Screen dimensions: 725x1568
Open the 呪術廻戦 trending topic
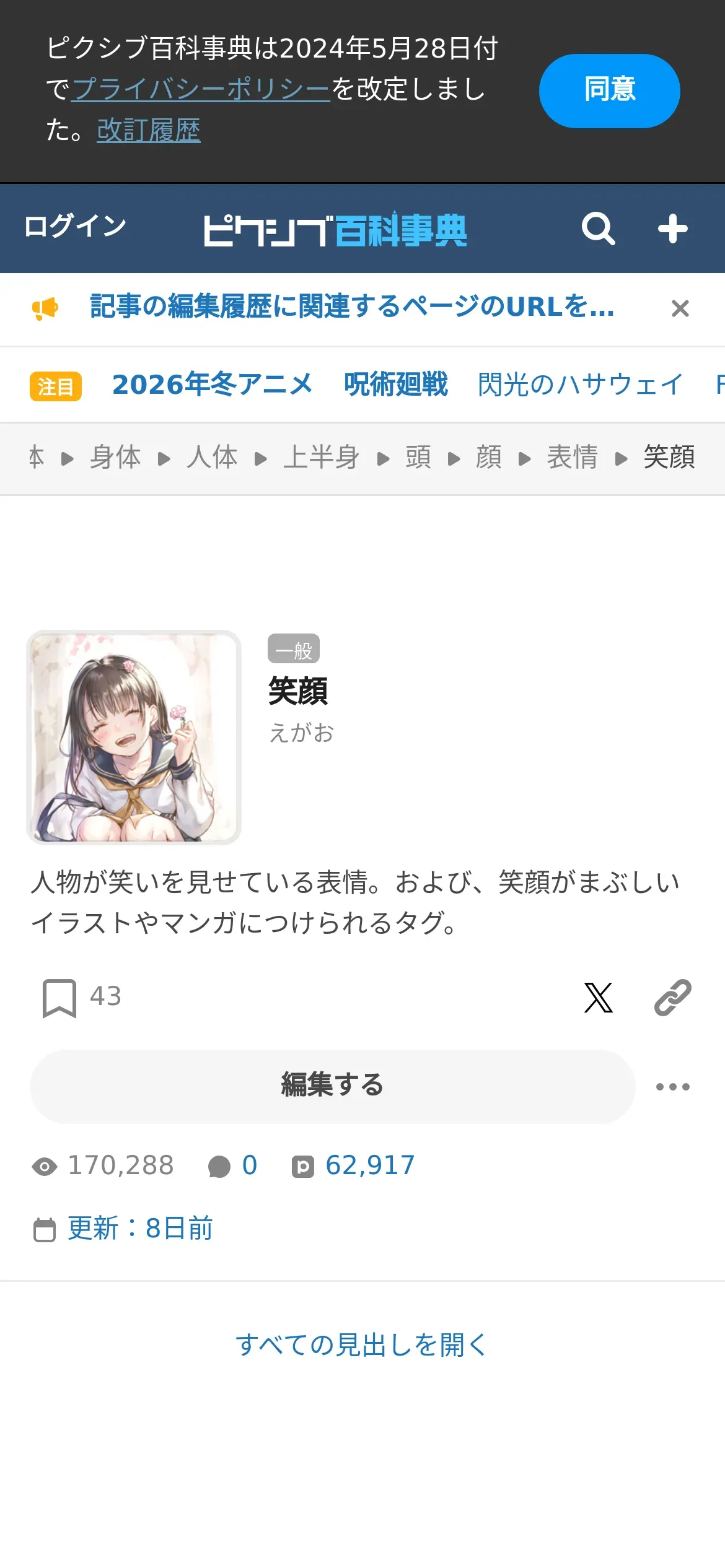pos(395,385)
